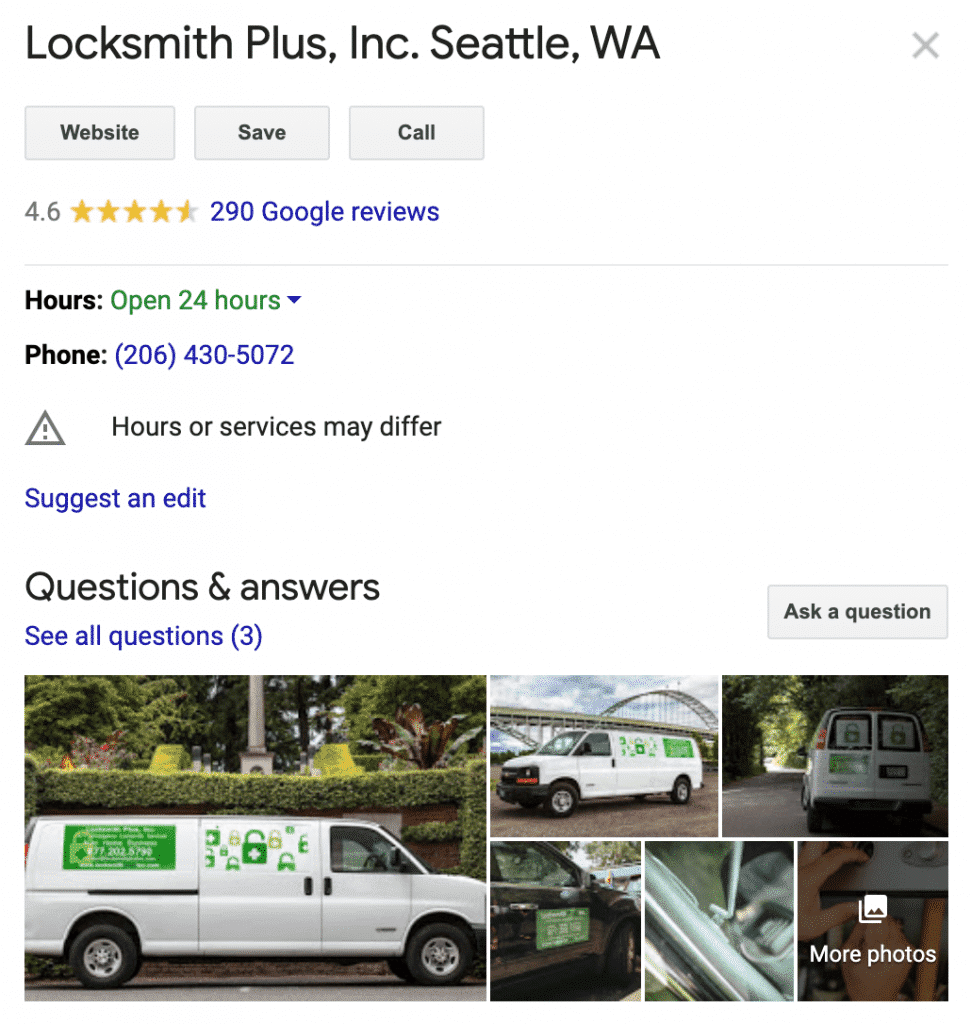
Task: Tap Suggest an edit link
Action: (x=115, y=498)
